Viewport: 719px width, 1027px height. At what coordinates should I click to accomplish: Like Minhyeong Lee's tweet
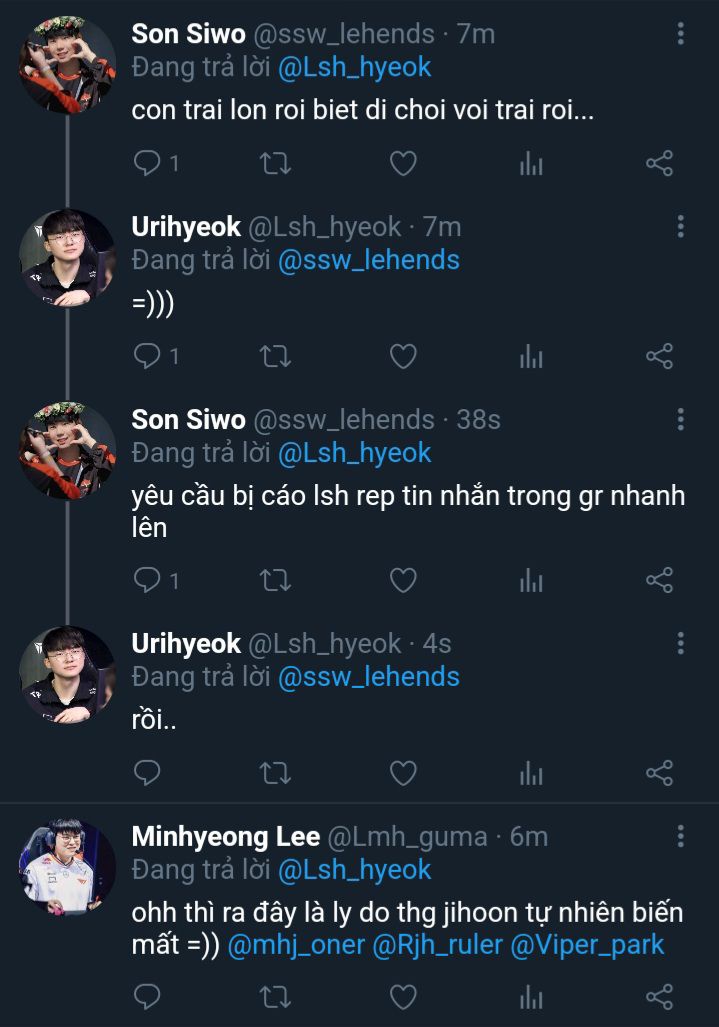click(402, 996)
